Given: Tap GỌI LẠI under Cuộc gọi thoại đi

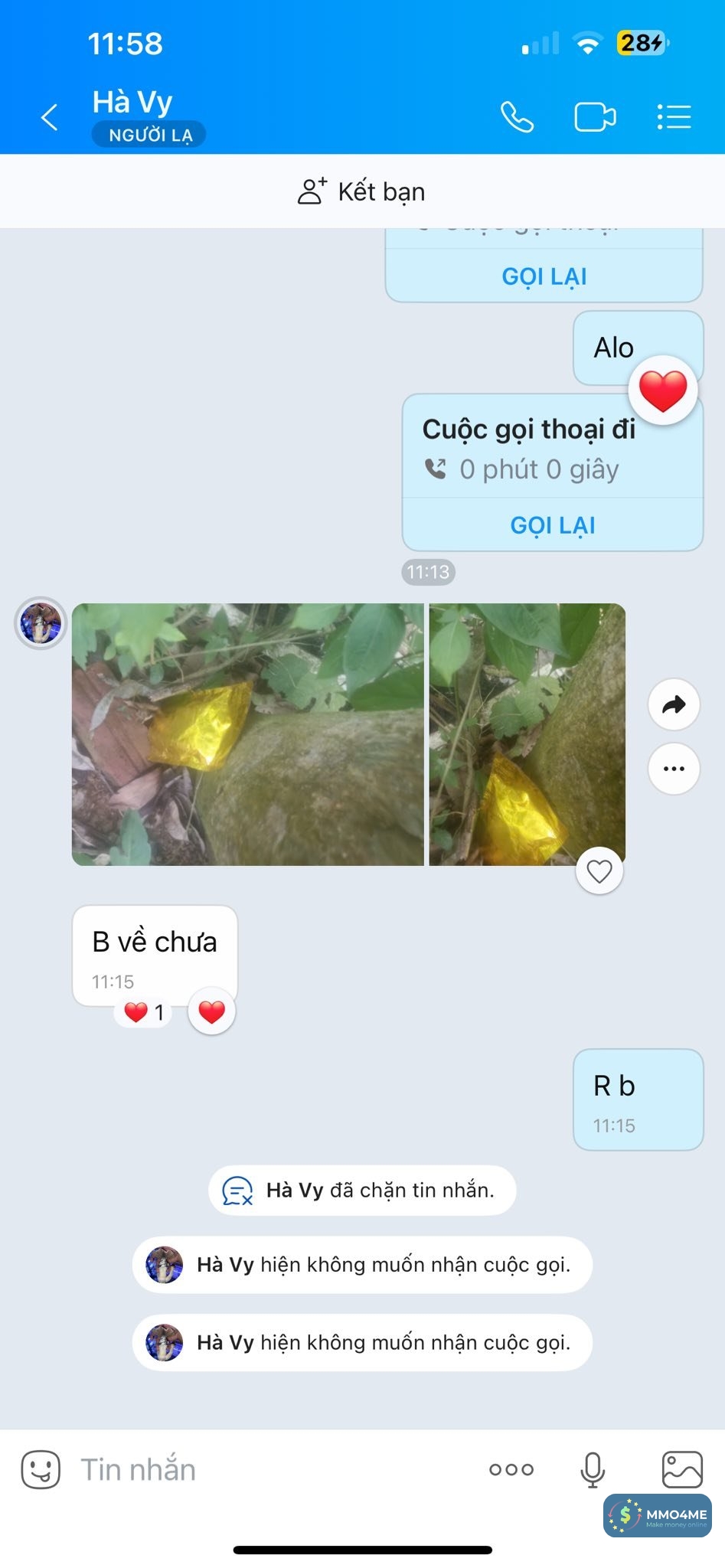Looking at the screenshot, I should [x=553, y=525].
